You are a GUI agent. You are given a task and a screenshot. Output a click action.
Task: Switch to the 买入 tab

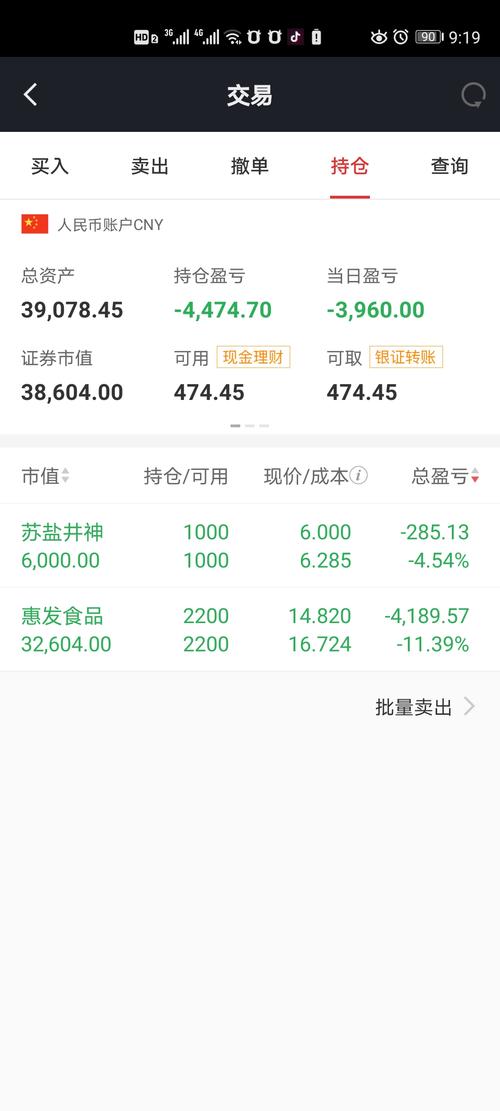(50, 166)
